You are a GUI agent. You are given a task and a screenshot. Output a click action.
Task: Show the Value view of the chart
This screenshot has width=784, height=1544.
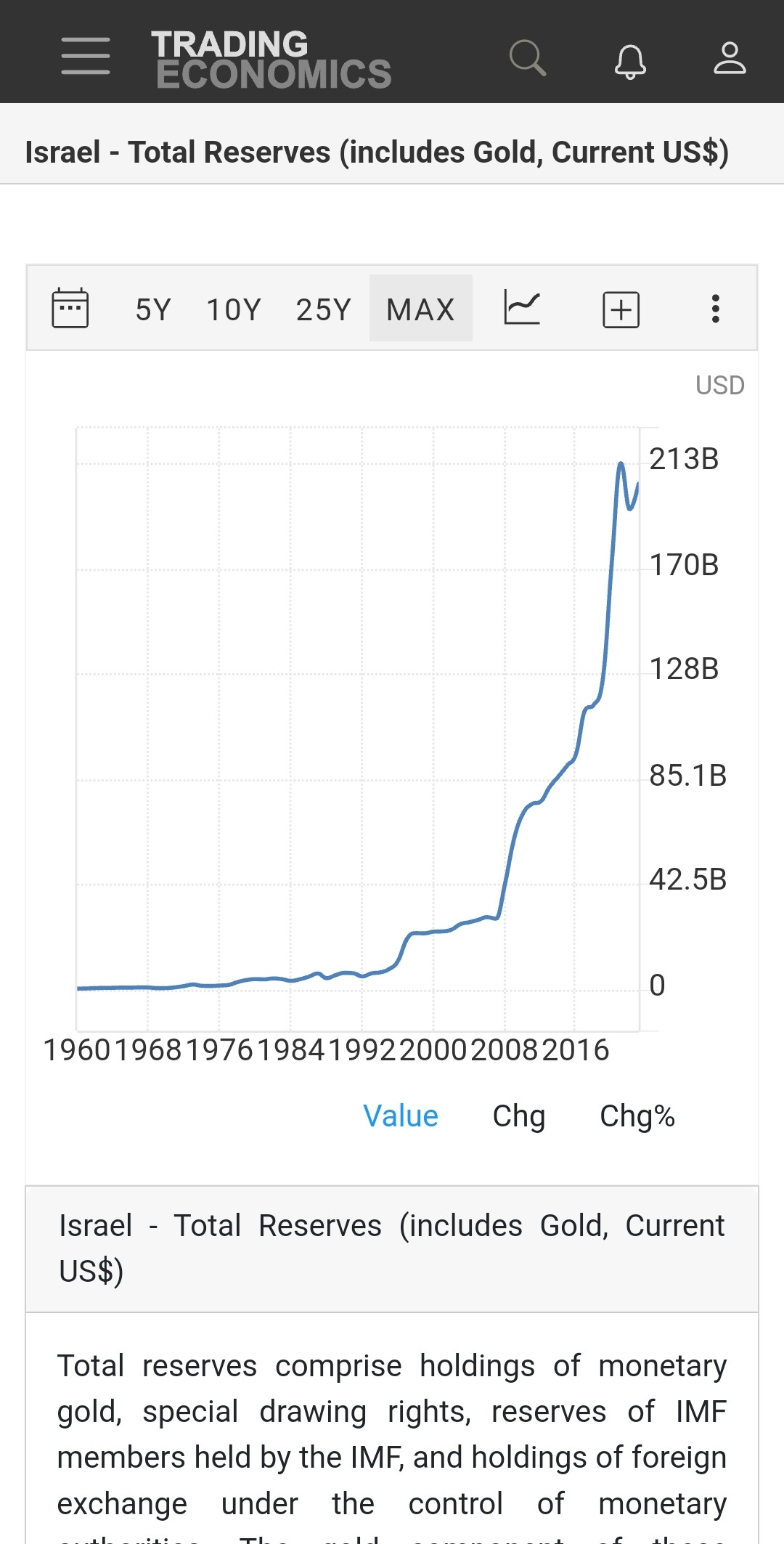pyautogui.click(x=400, y=1116)
